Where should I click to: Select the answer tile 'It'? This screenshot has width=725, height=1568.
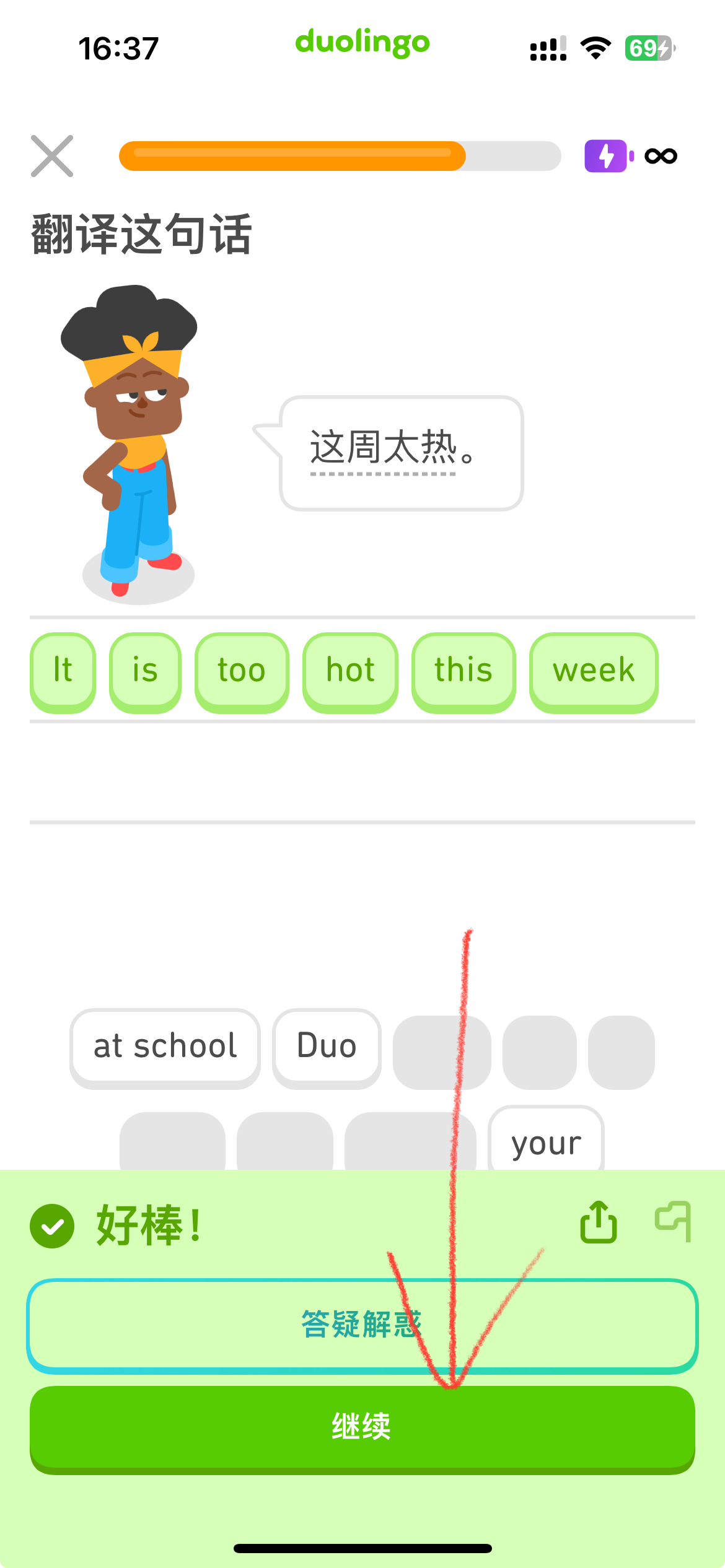(x=62, y=671)
